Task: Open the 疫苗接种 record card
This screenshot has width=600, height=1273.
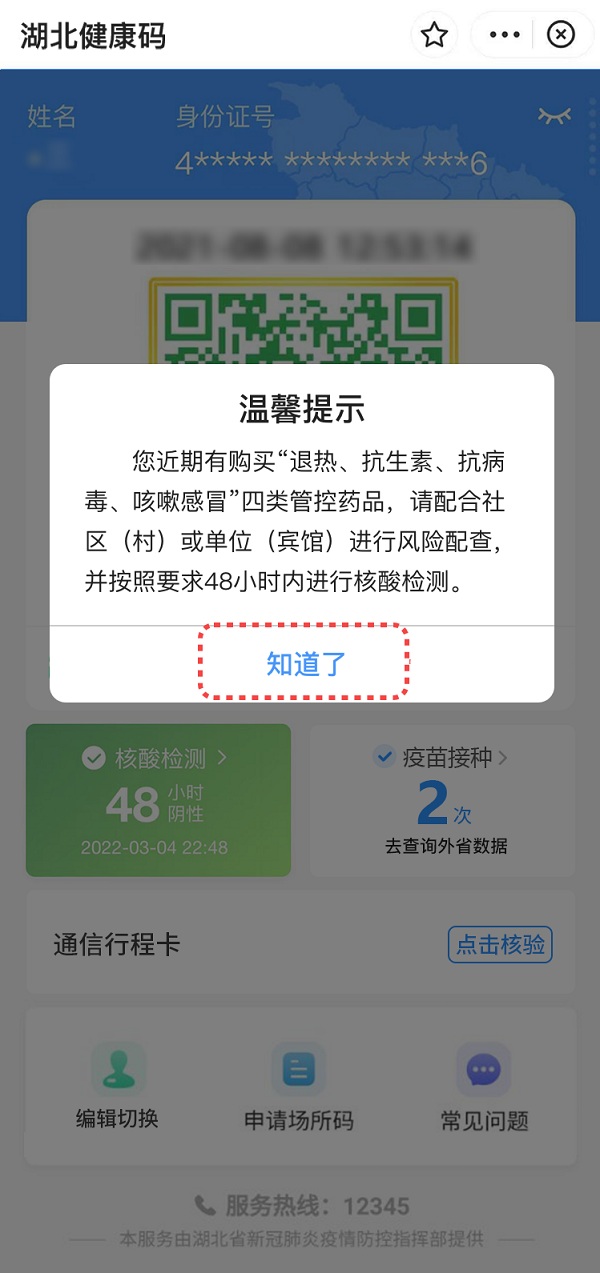Action: 443,800
